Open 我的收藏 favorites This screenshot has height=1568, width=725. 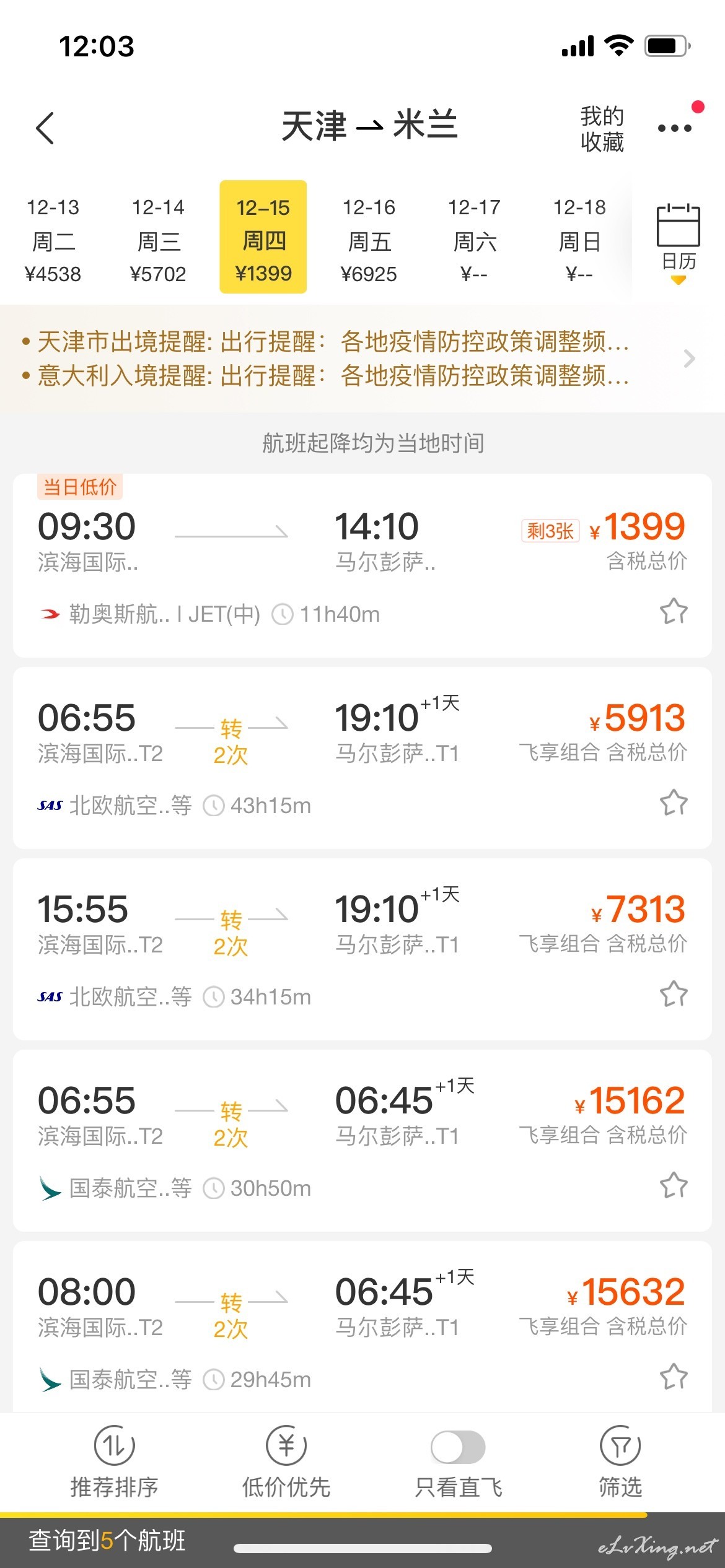click(602, 129)
